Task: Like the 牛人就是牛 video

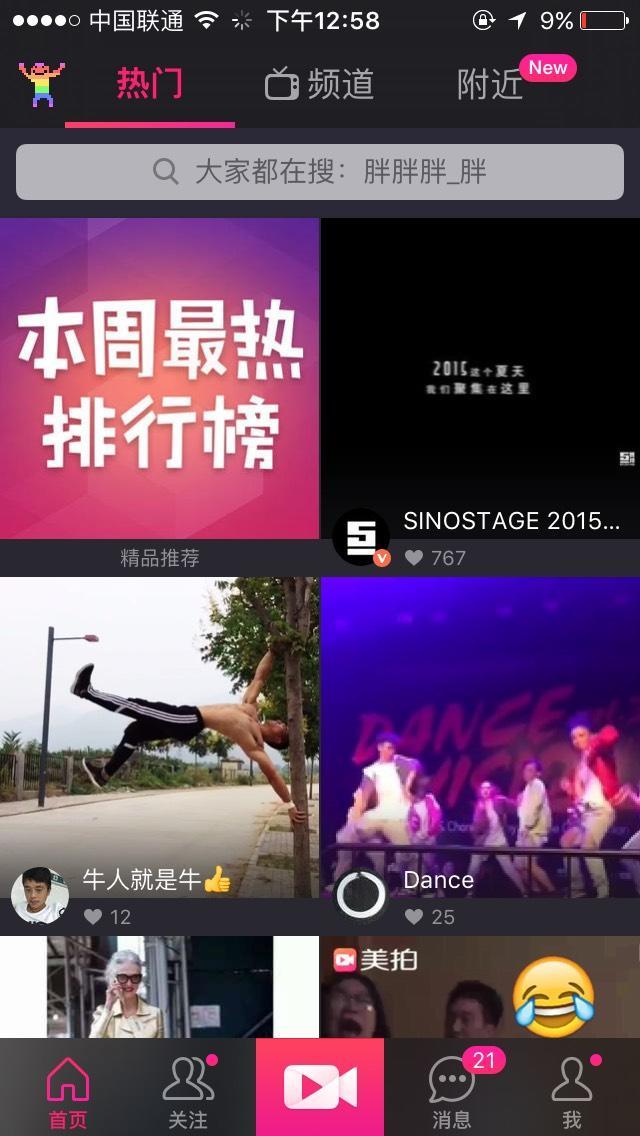Action: coord(93,917)
